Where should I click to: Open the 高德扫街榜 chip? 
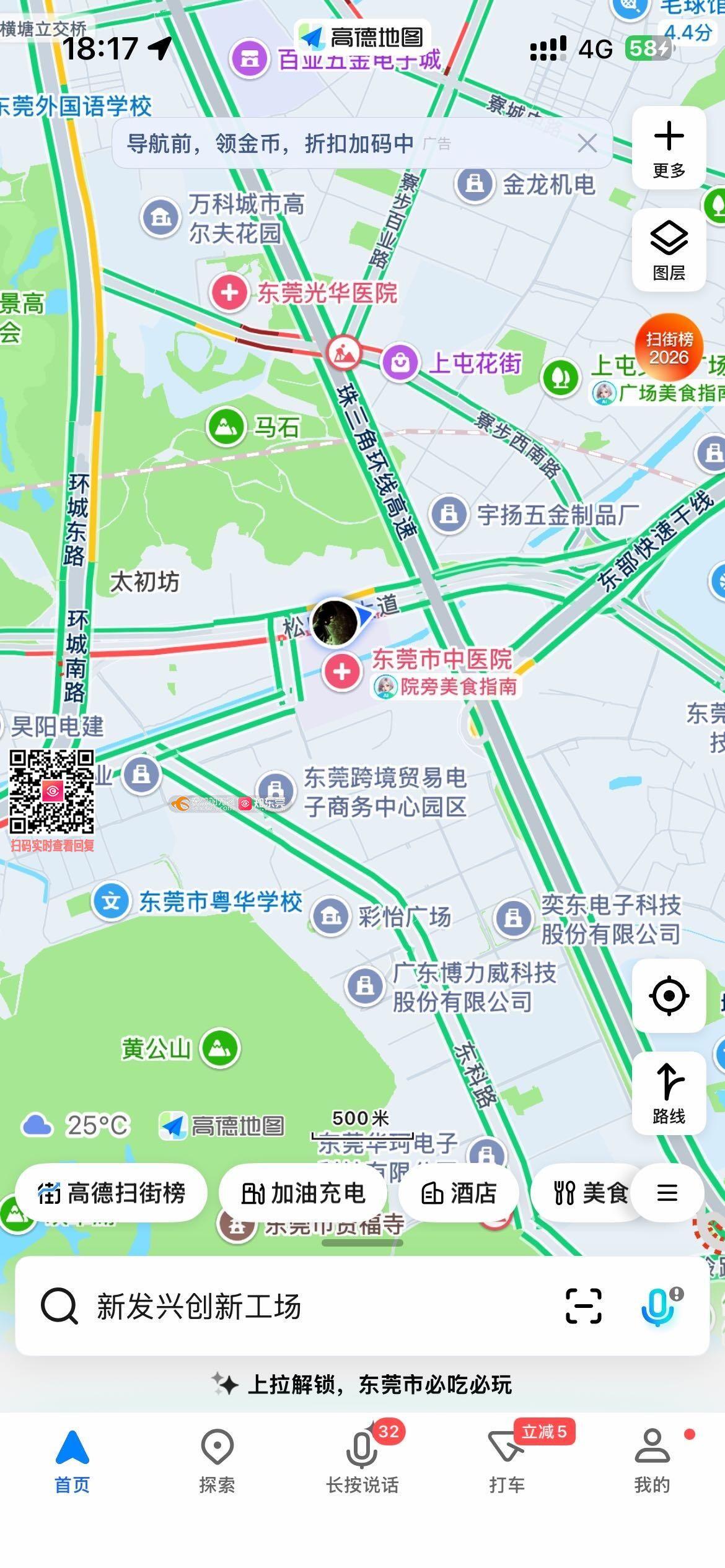click(x=112, y=1193)
